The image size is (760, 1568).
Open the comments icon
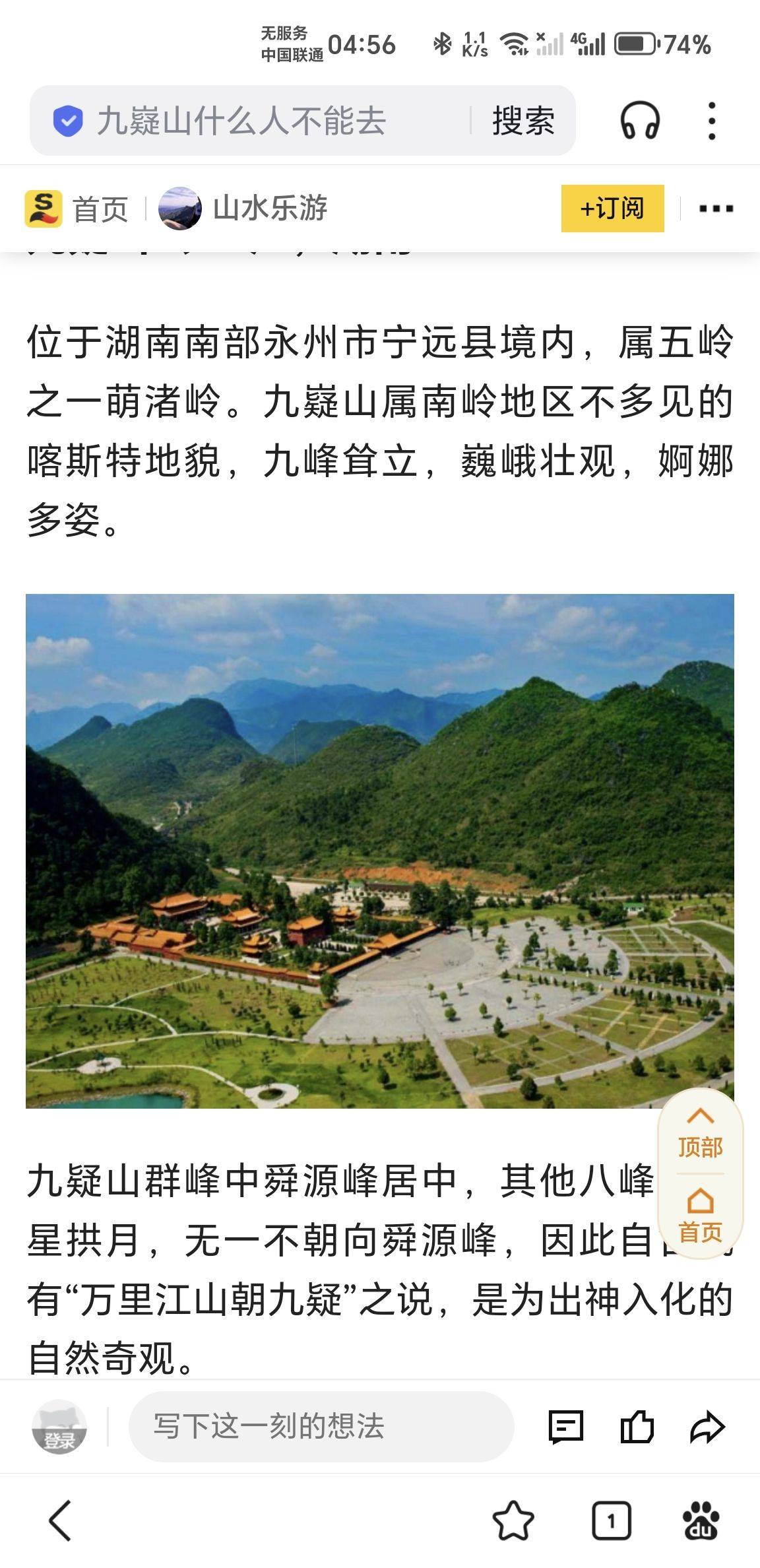coord(566,1427)
